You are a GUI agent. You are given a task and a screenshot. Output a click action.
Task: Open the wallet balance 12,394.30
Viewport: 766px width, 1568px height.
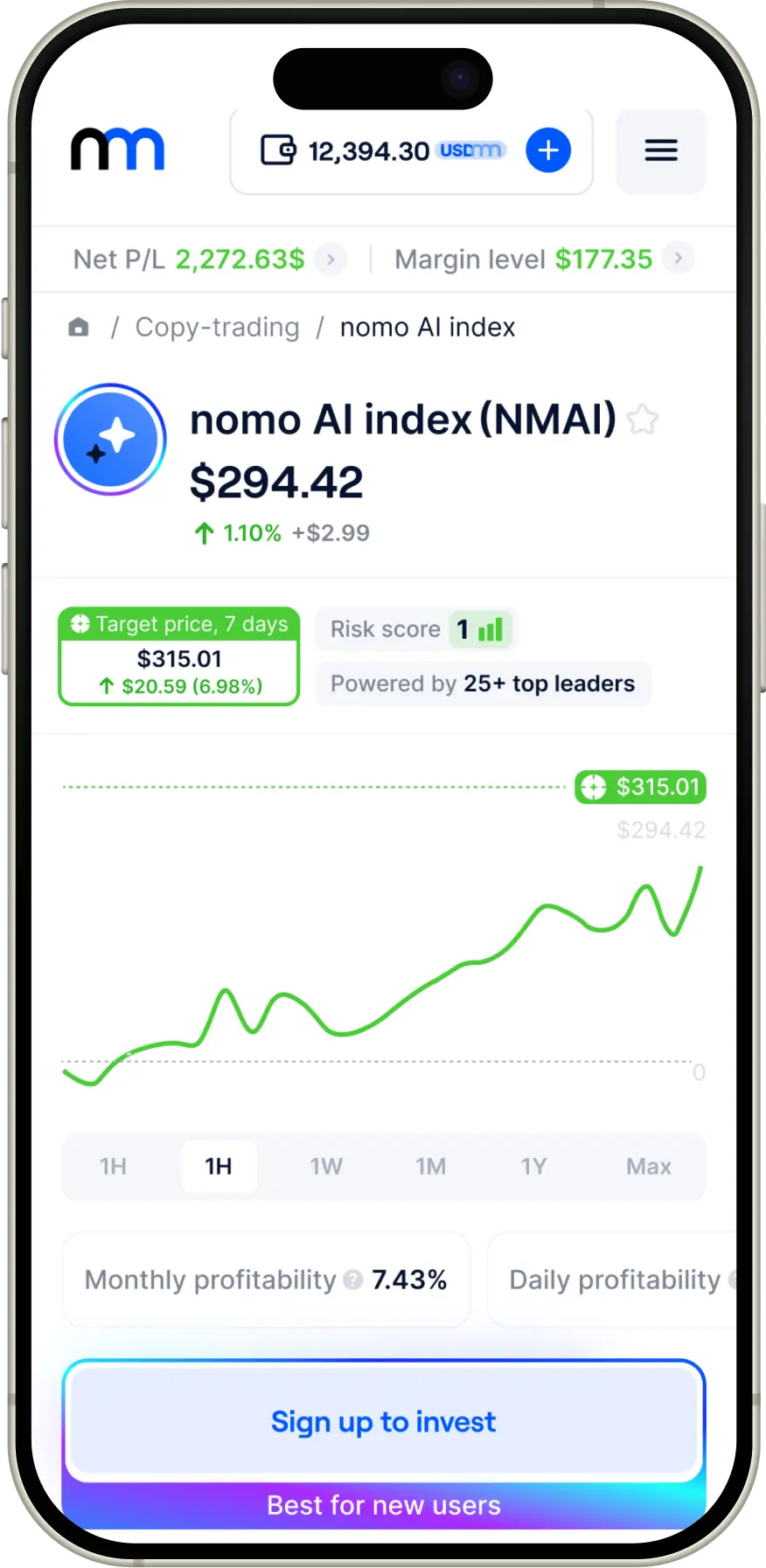tap(368, 151)
